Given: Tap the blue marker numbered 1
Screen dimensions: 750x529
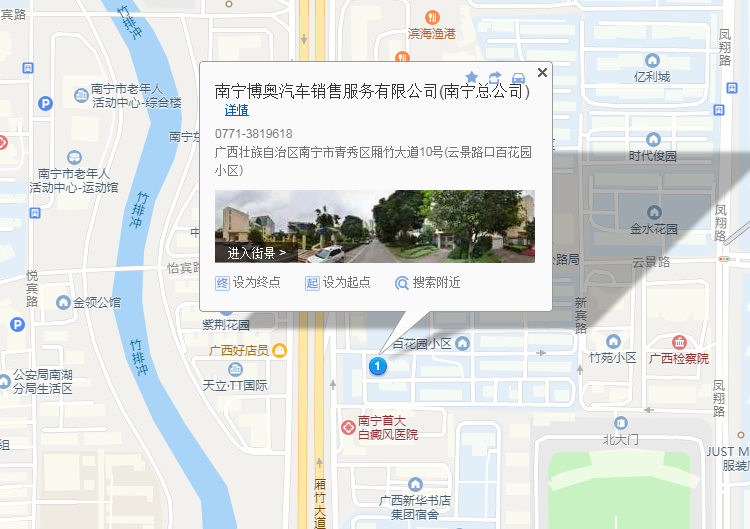Looking at the screenshot, I should click(x=377, y=367).
